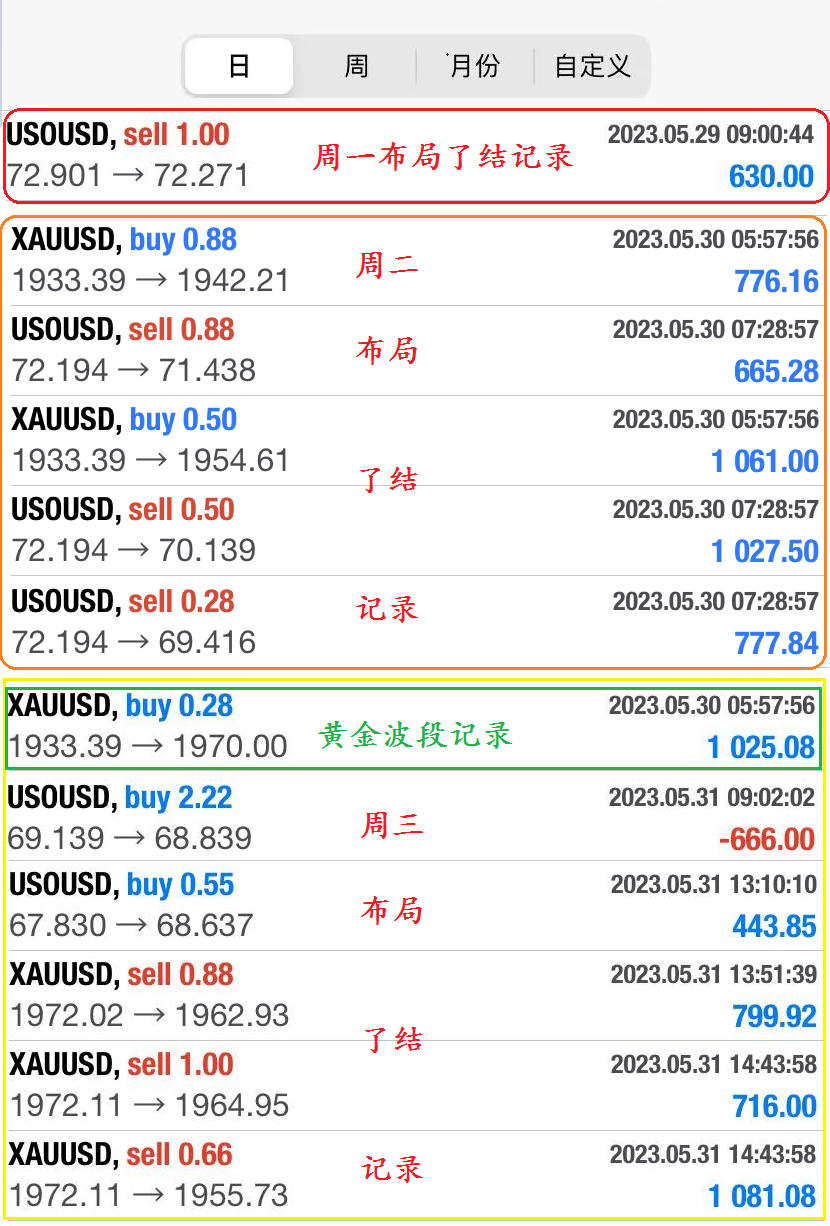Open the USOUSD buy 2.22 losing trade
This screenshot has width=830, height=1226.
[415, 818]
